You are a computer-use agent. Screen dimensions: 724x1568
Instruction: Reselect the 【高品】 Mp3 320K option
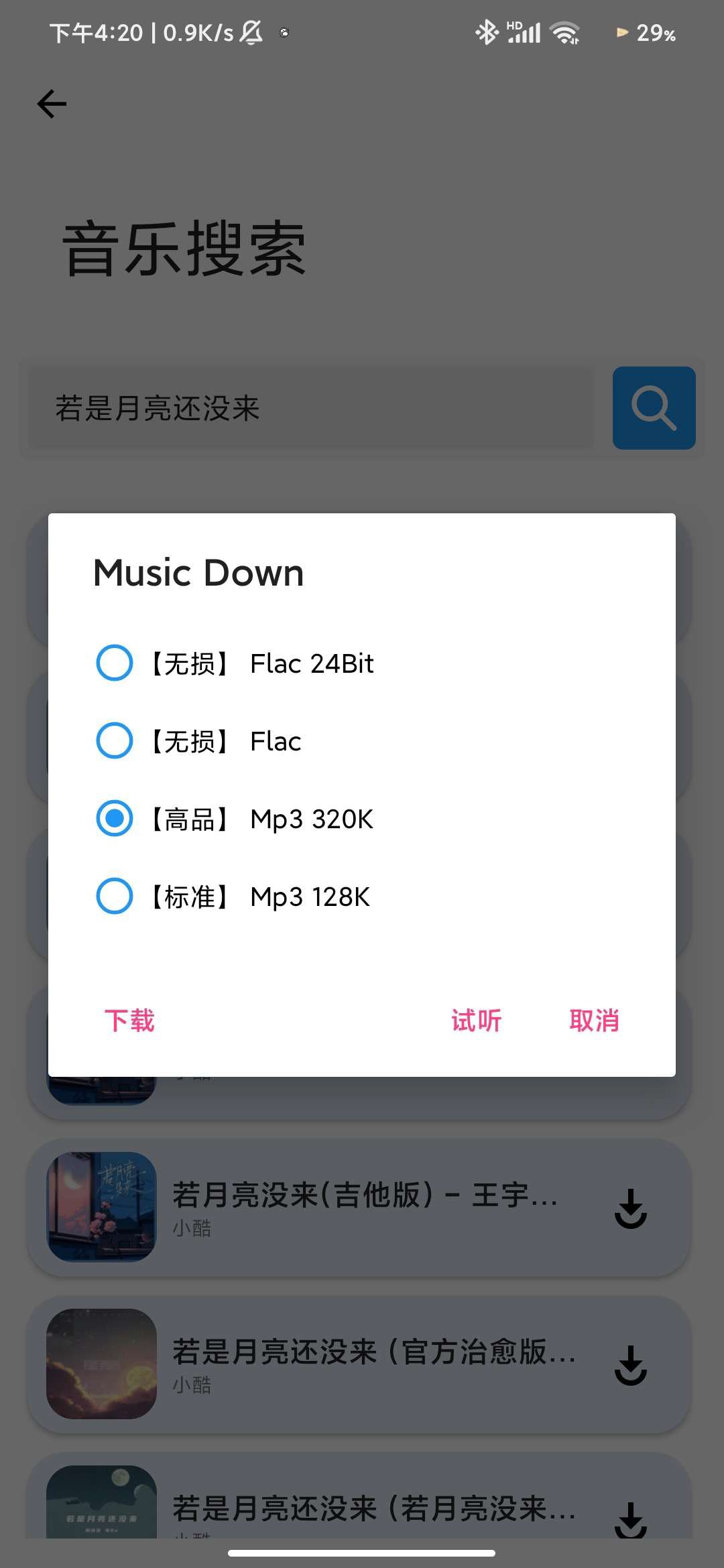click(x=114, y=818)
